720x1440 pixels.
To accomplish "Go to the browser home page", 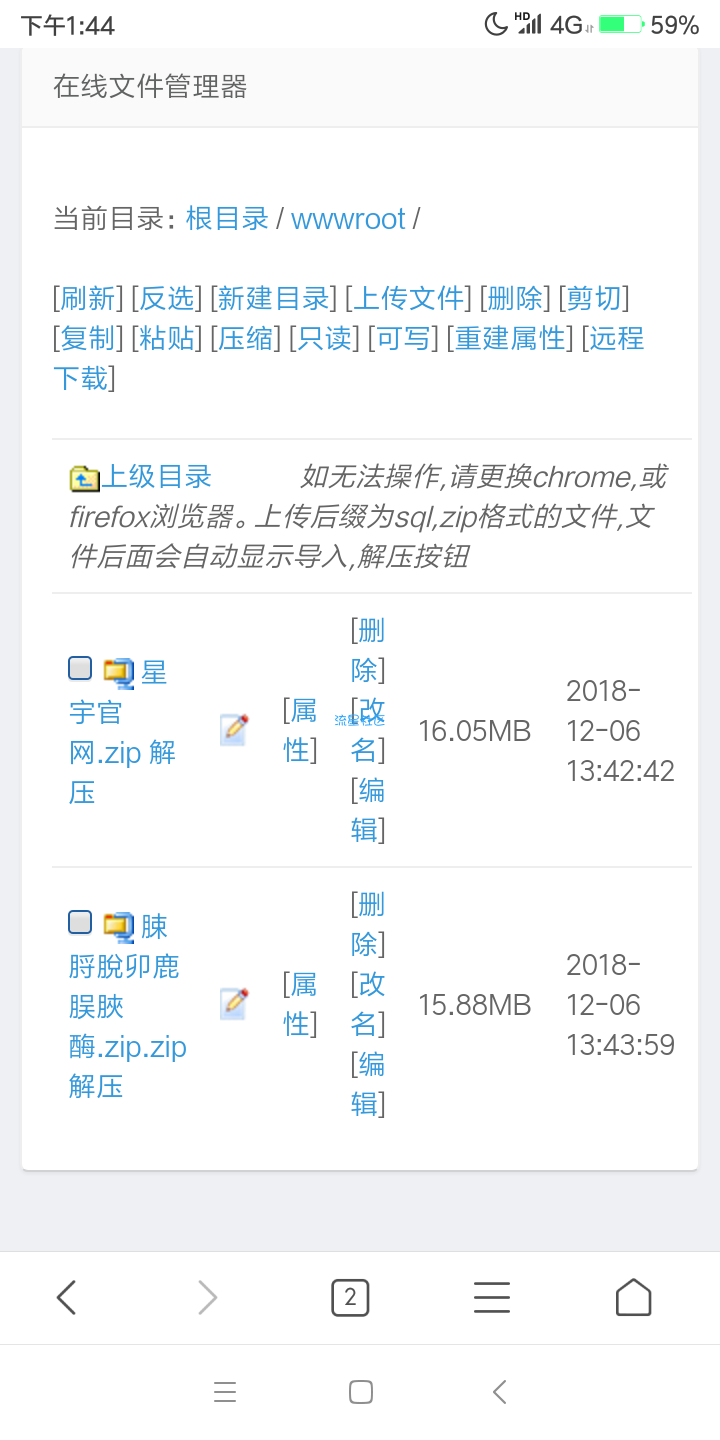I will pyautogui.click(x=634, y=1298).
